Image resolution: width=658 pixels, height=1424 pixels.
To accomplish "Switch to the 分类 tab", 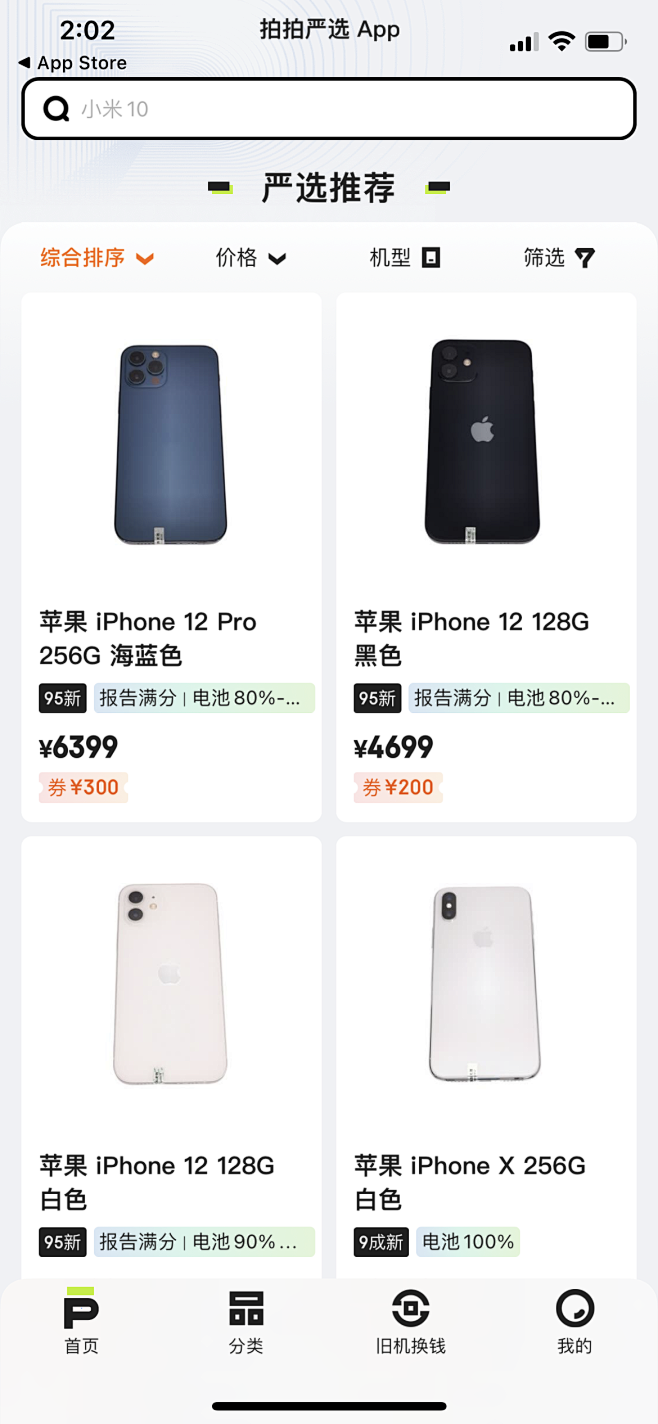I will point(246,1320).
